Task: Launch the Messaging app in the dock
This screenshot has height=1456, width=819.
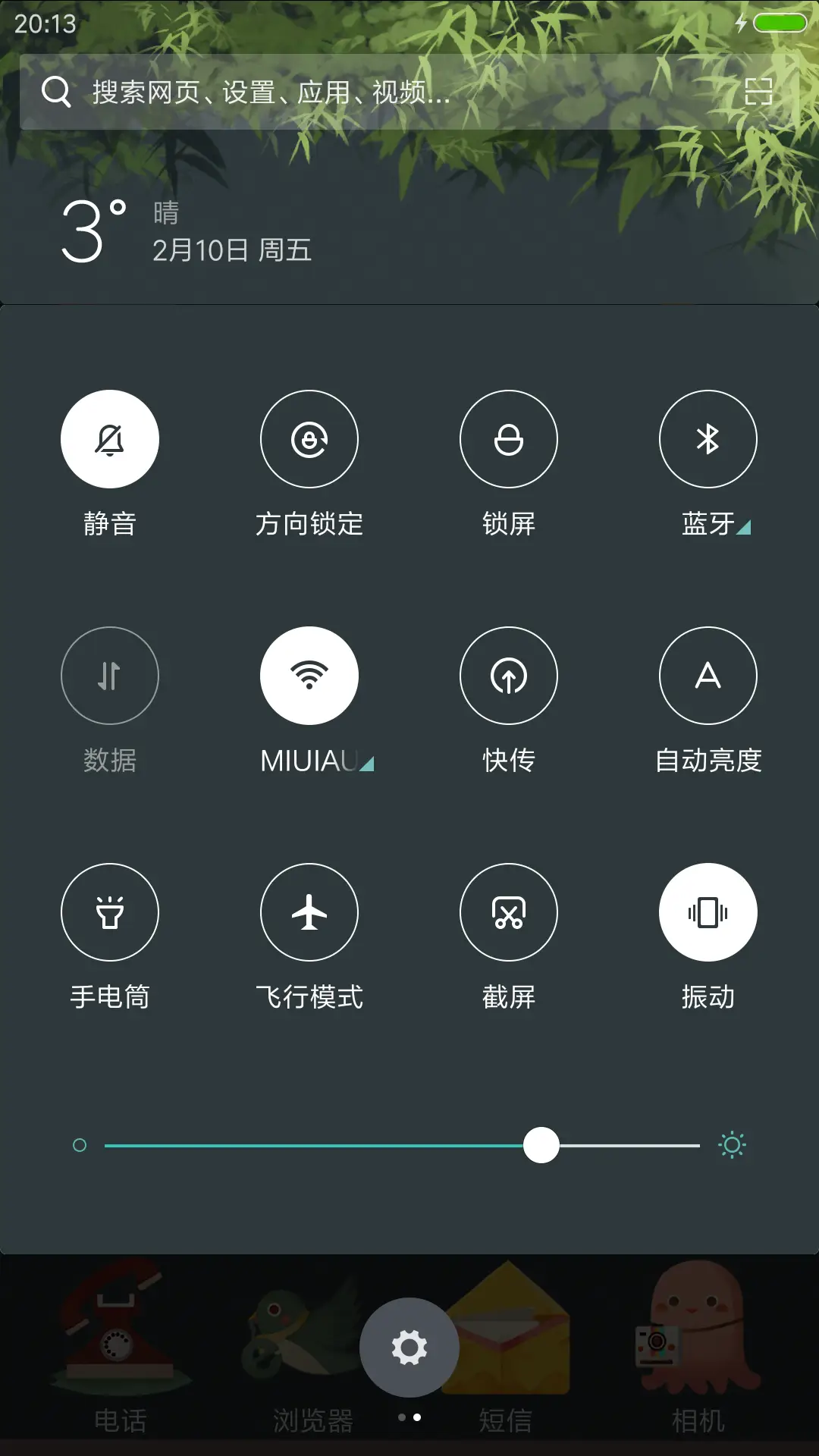Action: click(x=505, y=1342)
